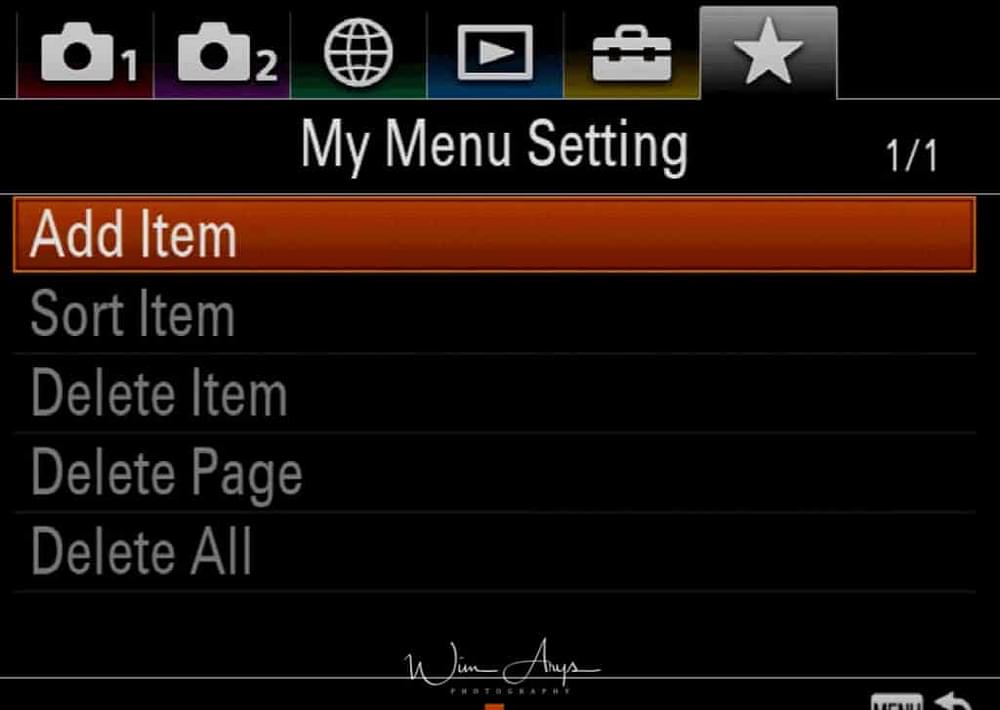1000x710 pixels.
Task: Open Add Item
Action: (494, 235)
